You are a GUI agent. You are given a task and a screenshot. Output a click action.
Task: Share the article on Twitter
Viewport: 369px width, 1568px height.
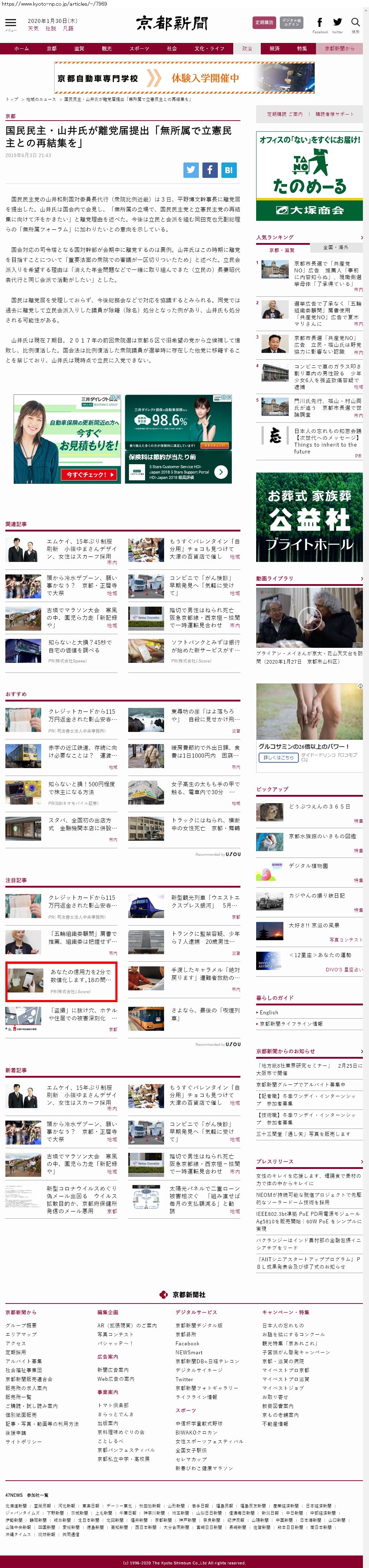(x=191, y=170)
